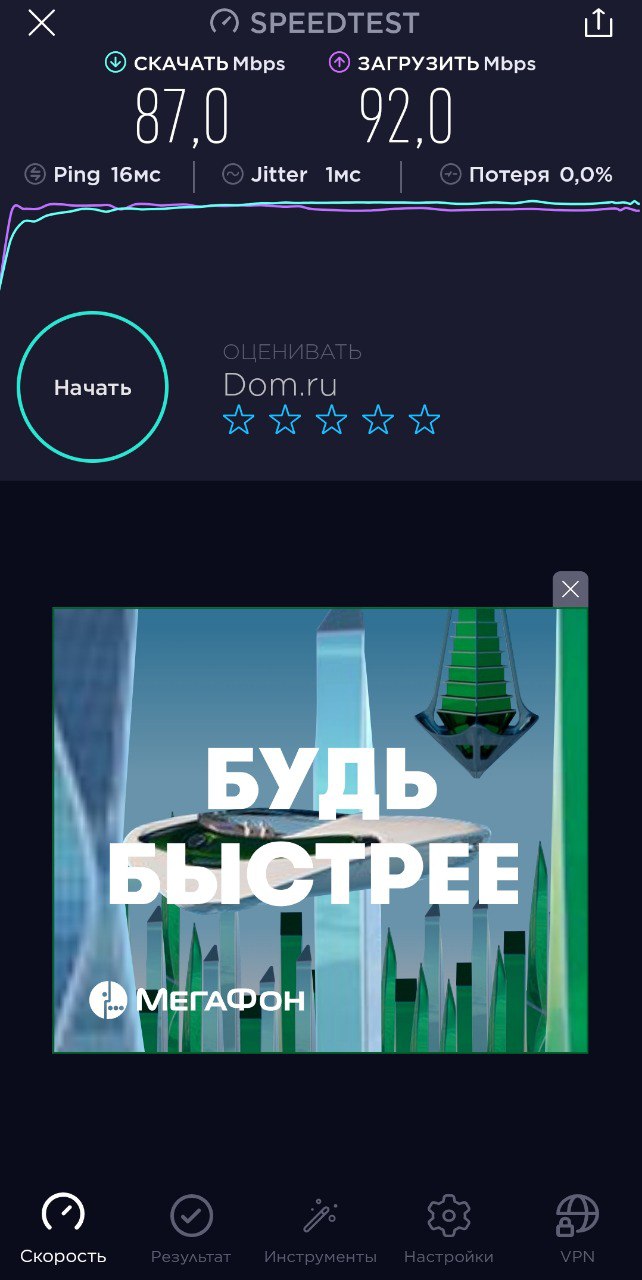This screenshot has width=642, height=1280.
Task: Switch to the Результат tab
Action: pyautogui.click(x=191, y=1229)
